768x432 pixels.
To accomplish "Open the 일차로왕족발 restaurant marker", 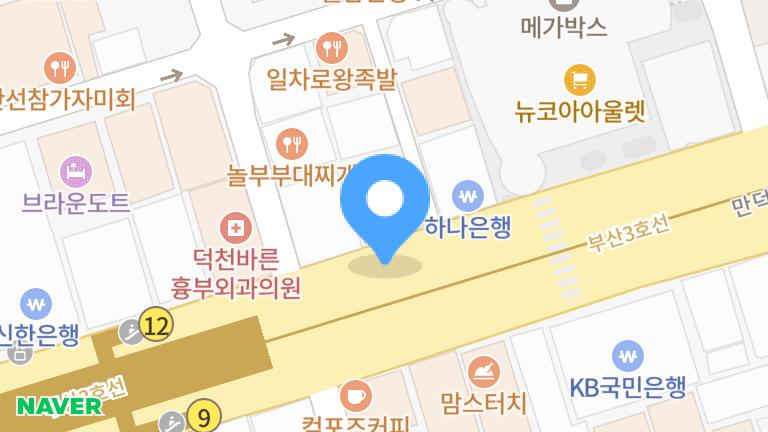I will (332, 48).
